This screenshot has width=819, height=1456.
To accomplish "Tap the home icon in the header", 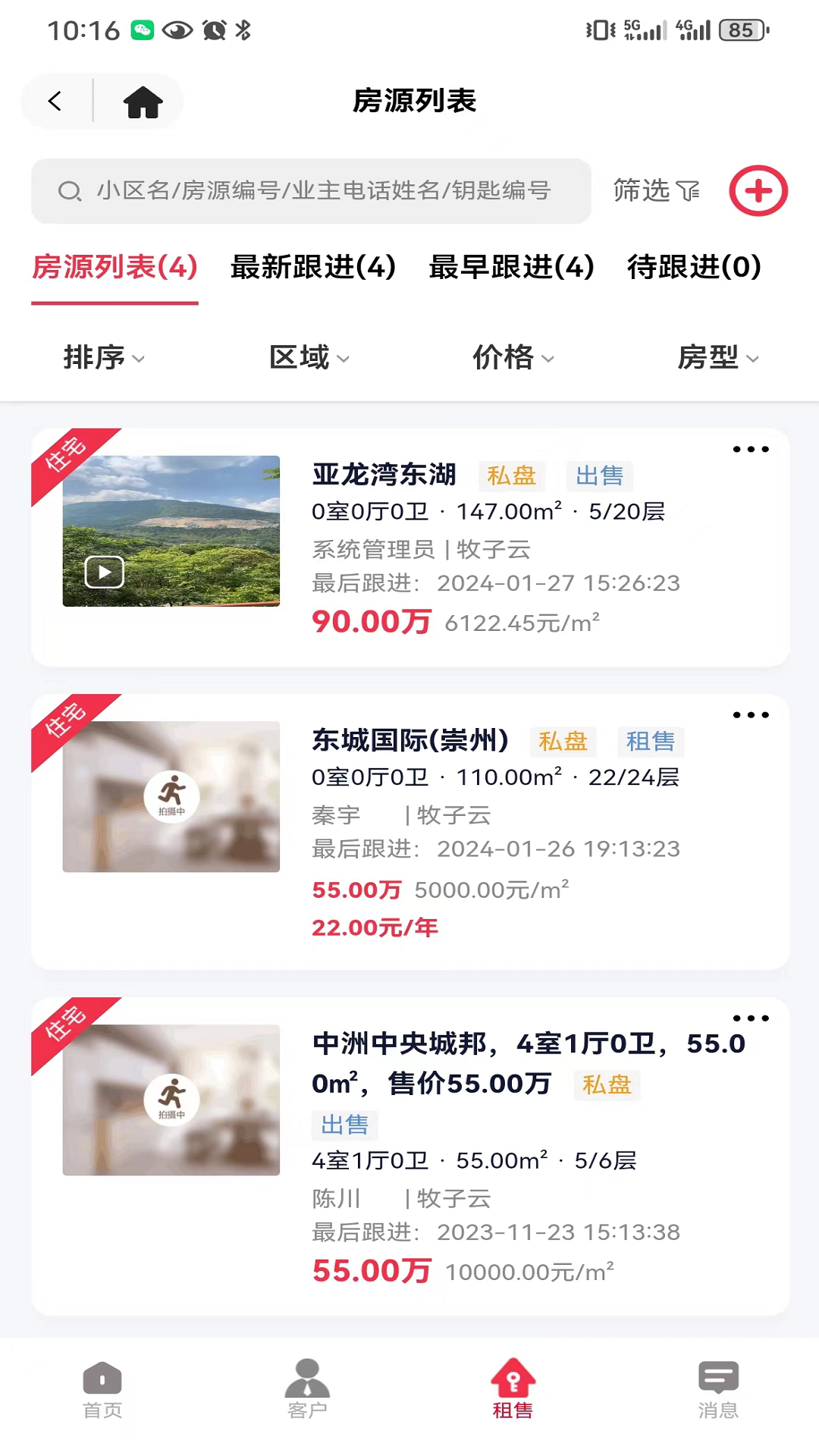I will click(x=143, y=102).
